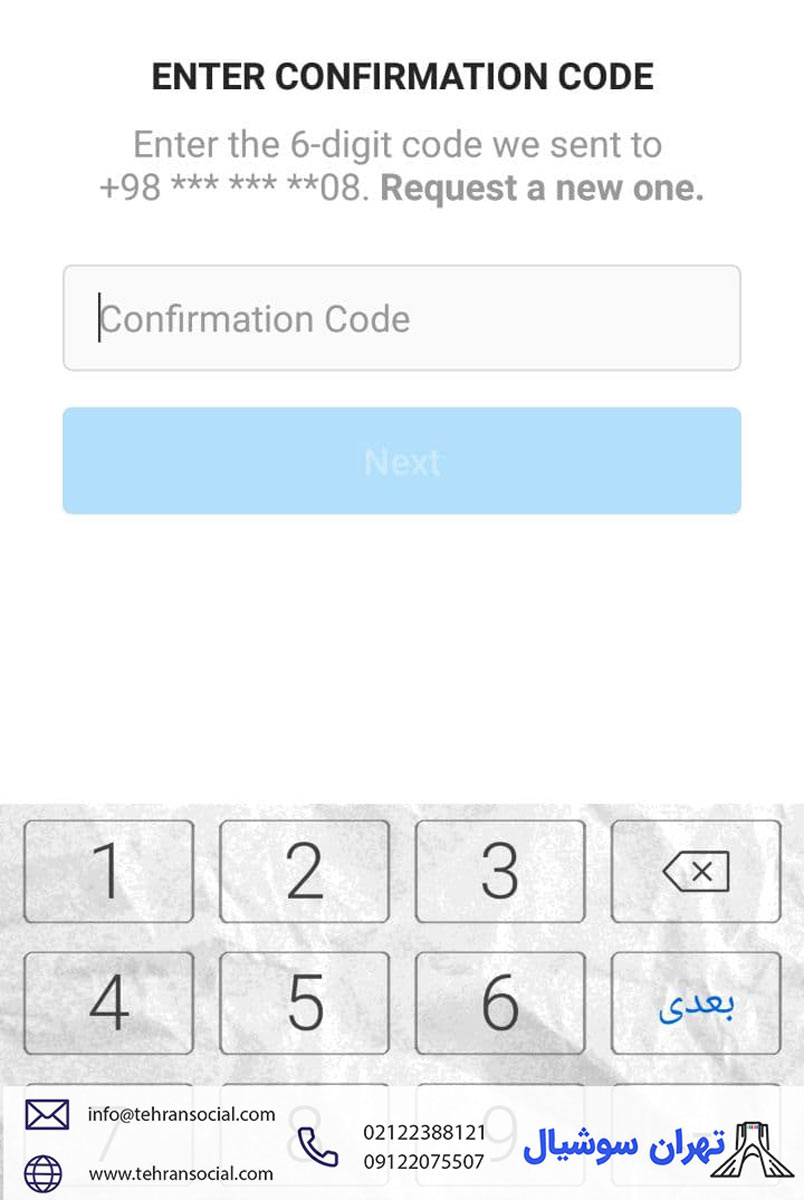Screen dimensions: 804x1200
Task: Focus the Confirmation Code field
Action: 401,318
